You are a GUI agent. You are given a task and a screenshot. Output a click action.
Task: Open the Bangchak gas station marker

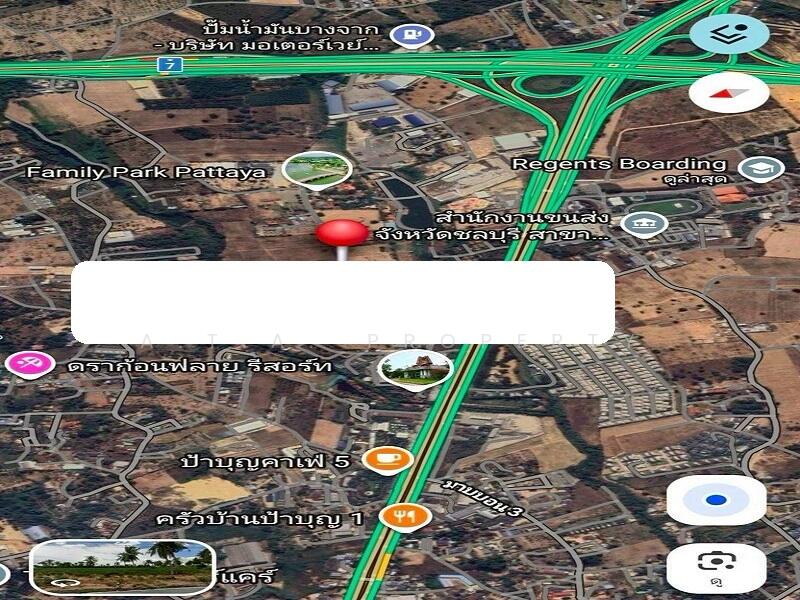pyautogui.click(x=411, y=36)
